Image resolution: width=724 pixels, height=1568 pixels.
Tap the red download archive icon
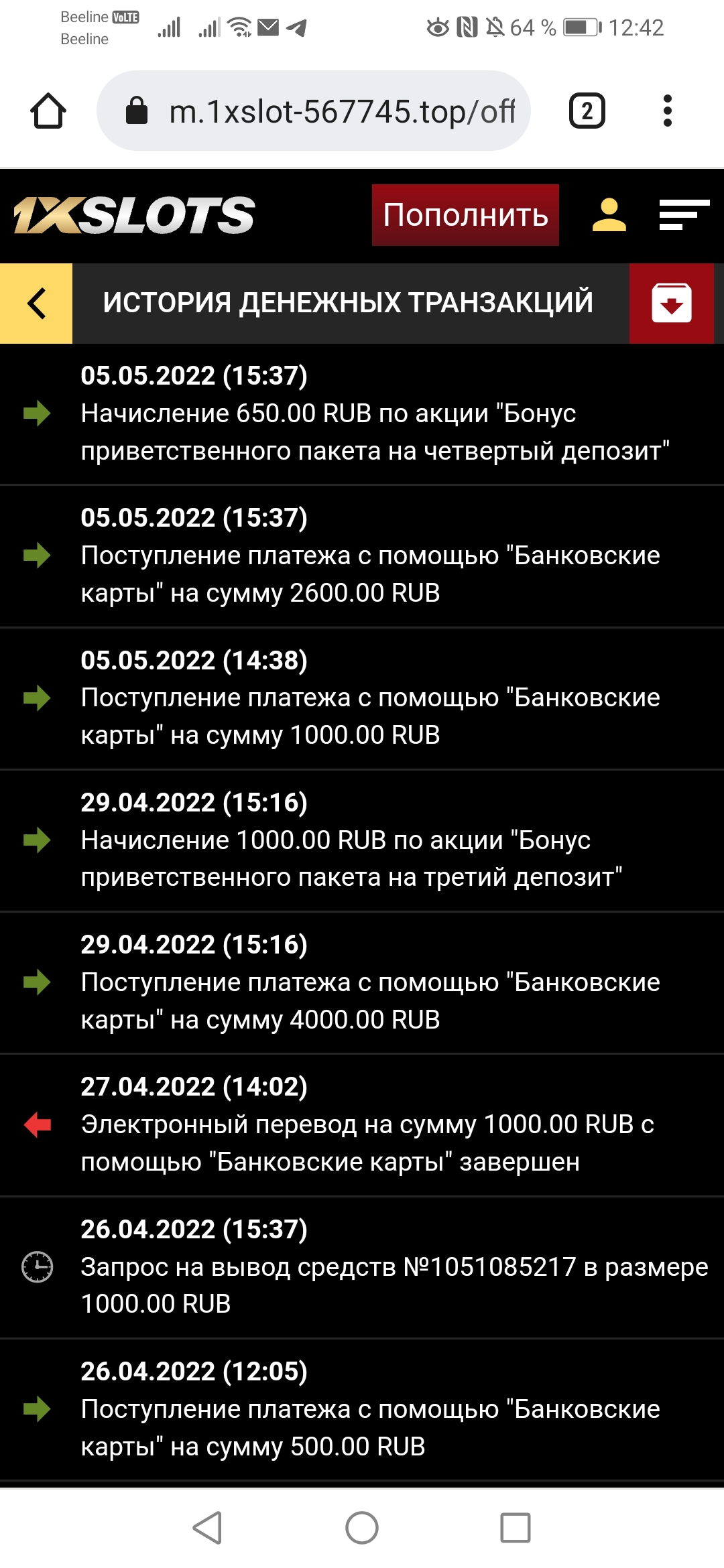coord(672,304)
